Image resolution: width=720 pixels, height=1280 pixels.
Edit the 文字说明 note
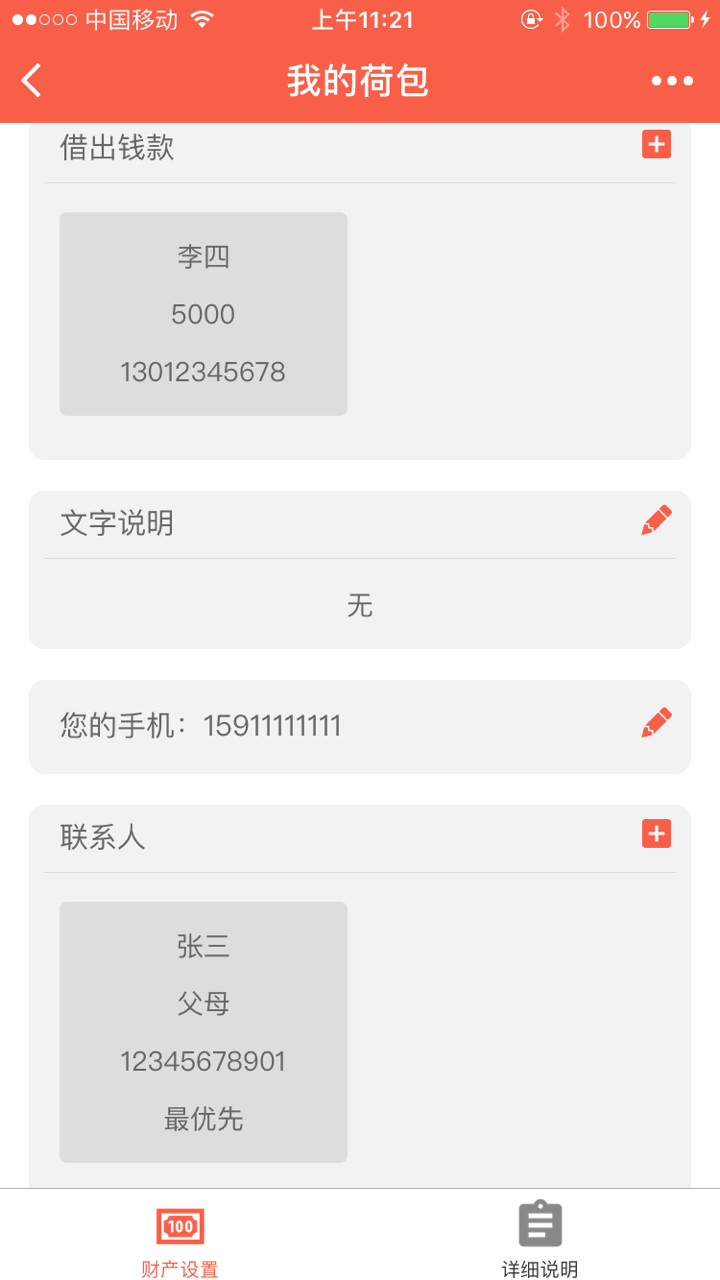click(656, 520)
